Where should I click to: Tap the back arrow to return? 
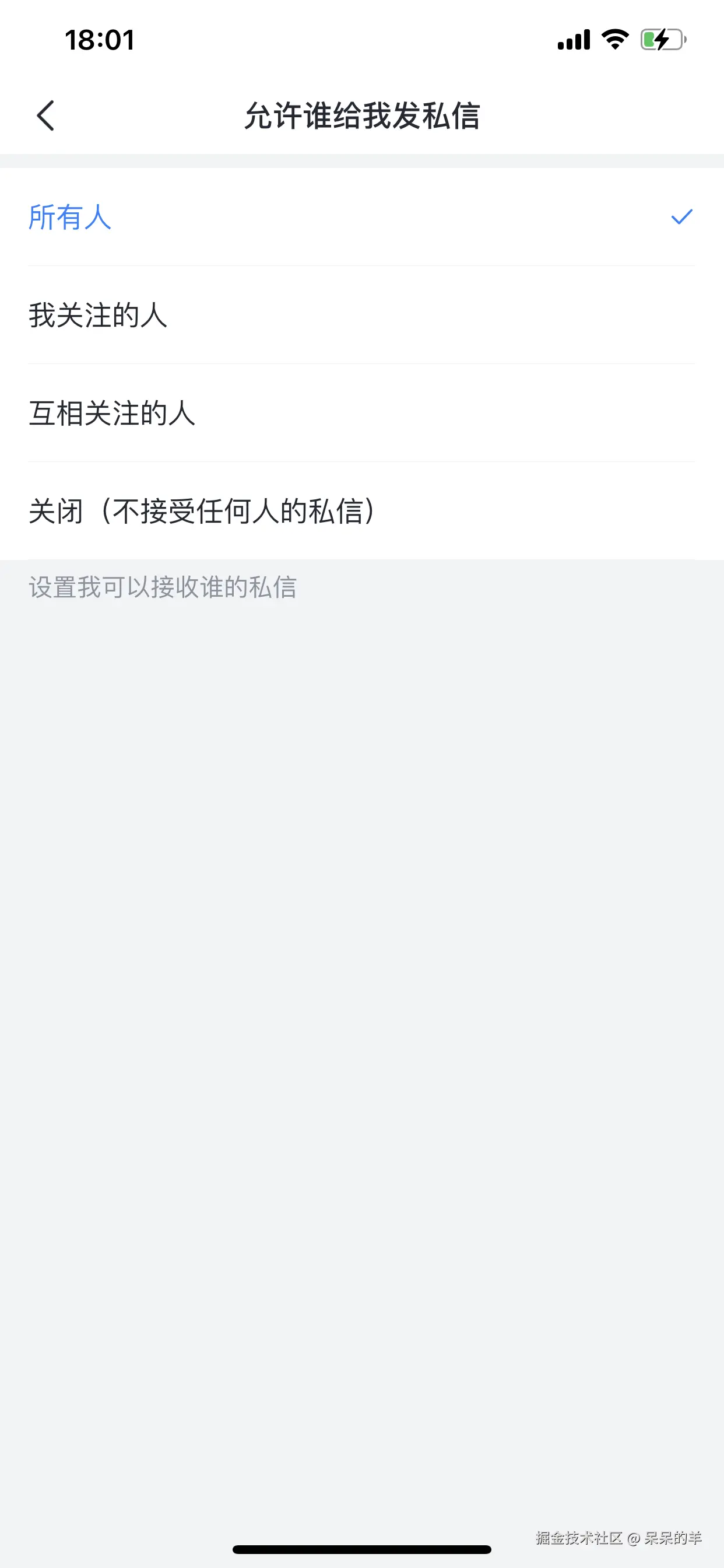coord(46,116)
